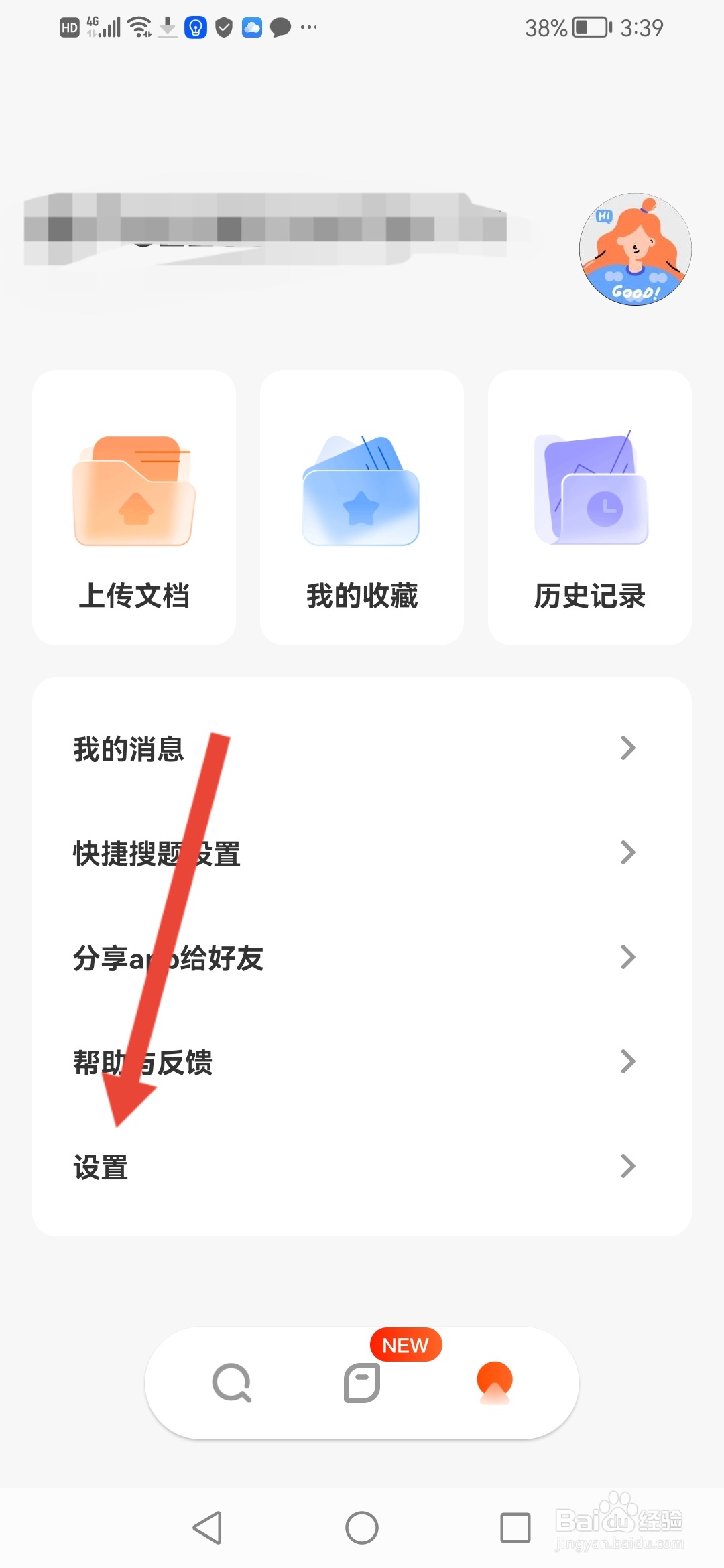The width and height of the screenshot is (724, 1568).
Task: Open the lightbulb icon in status bar
Action: coord(195,27)
